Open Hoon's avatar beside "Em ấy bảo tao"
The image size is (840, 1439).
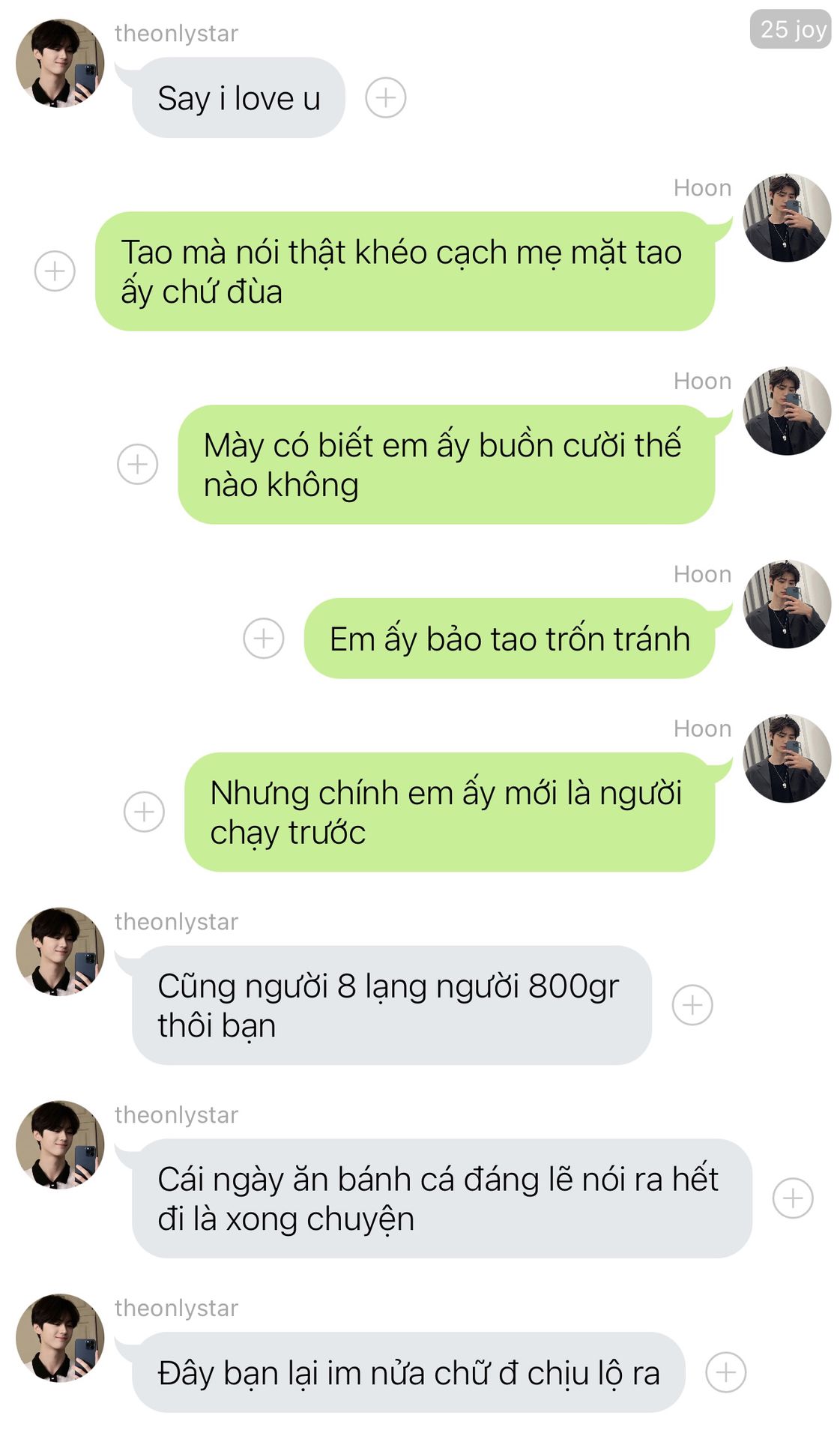click(x=787, y=604)
